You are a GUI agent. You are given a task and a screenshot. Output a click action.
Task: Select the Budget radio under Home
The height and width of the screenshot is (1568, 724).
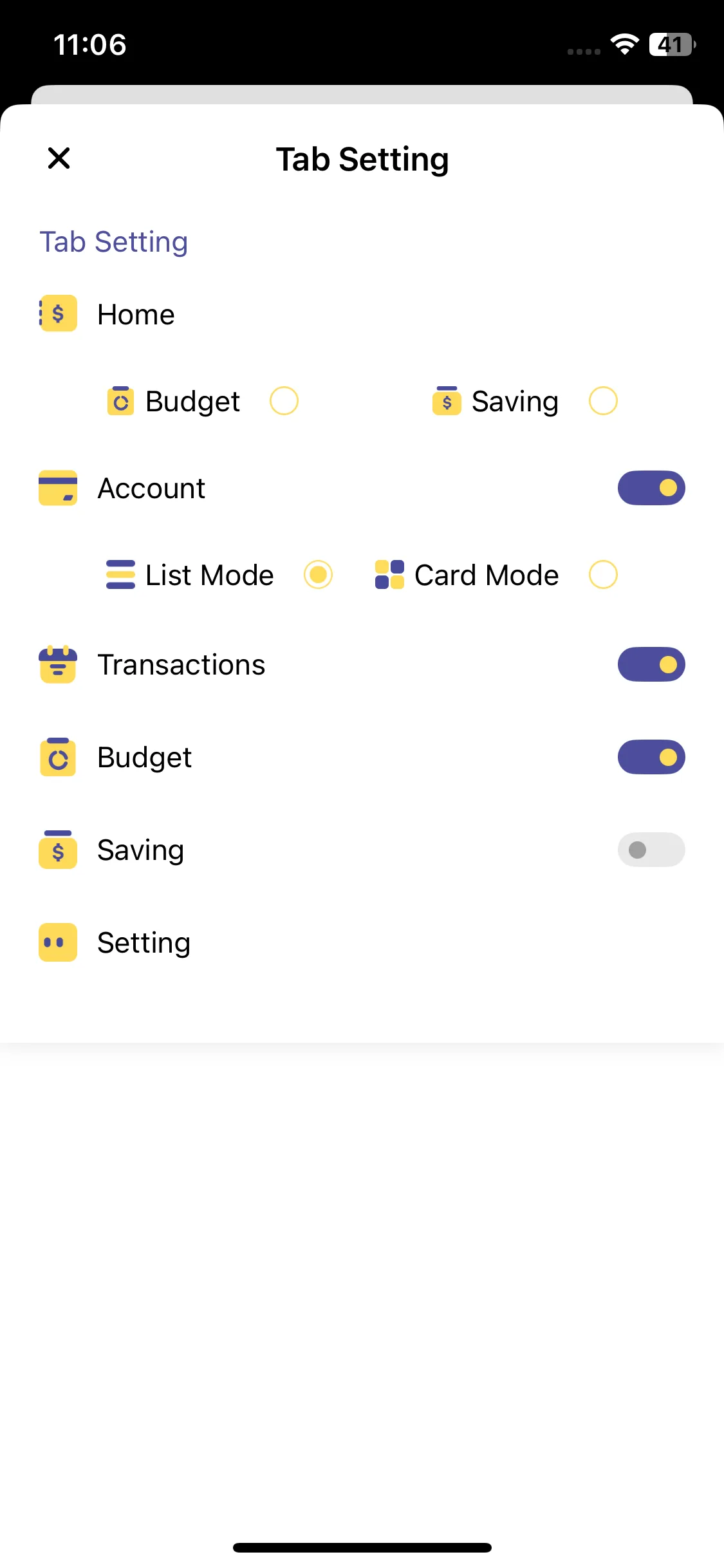(284, 401)
